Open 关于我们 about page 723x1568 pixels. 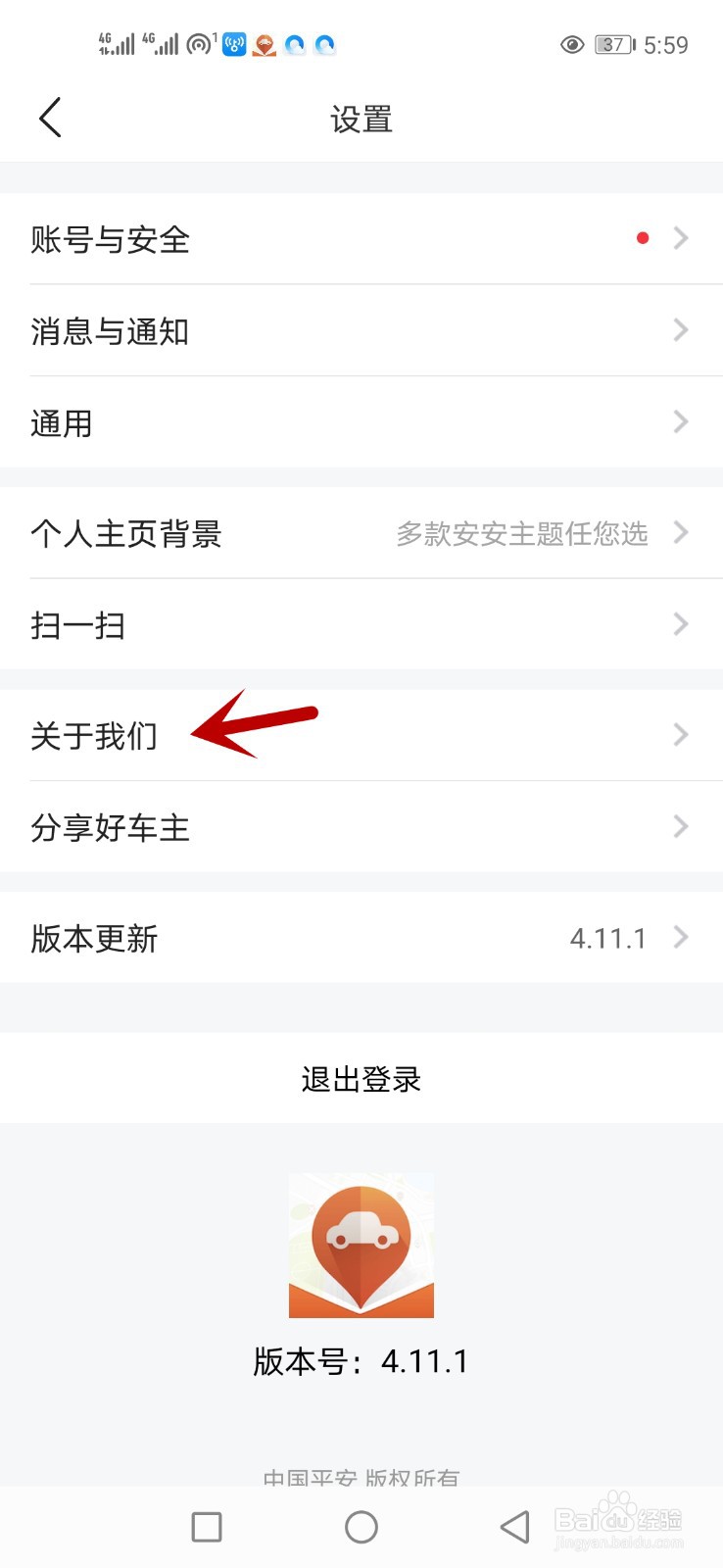tap(95, 735)
